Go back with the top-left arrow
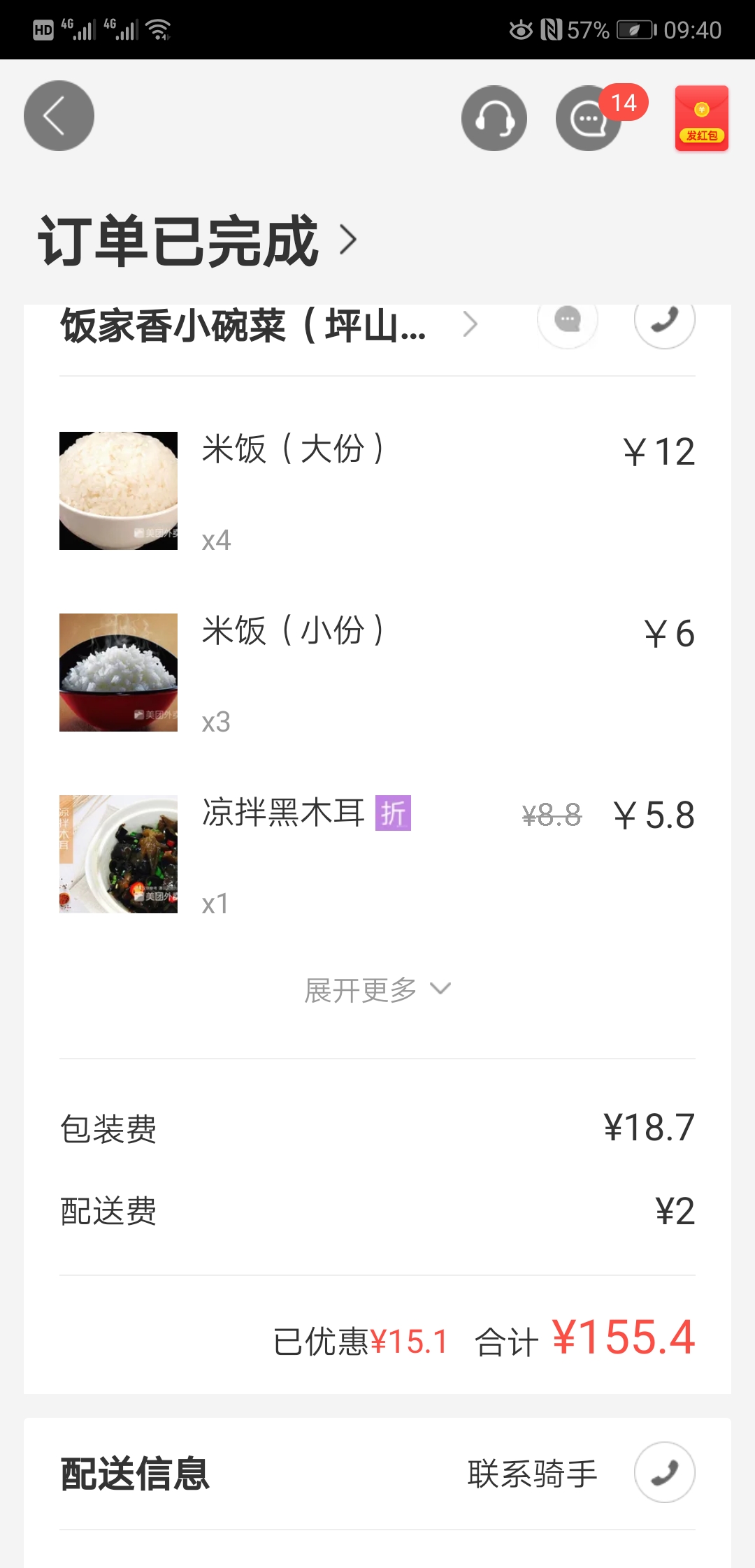Screen dimensions: 755x1568 59,116
